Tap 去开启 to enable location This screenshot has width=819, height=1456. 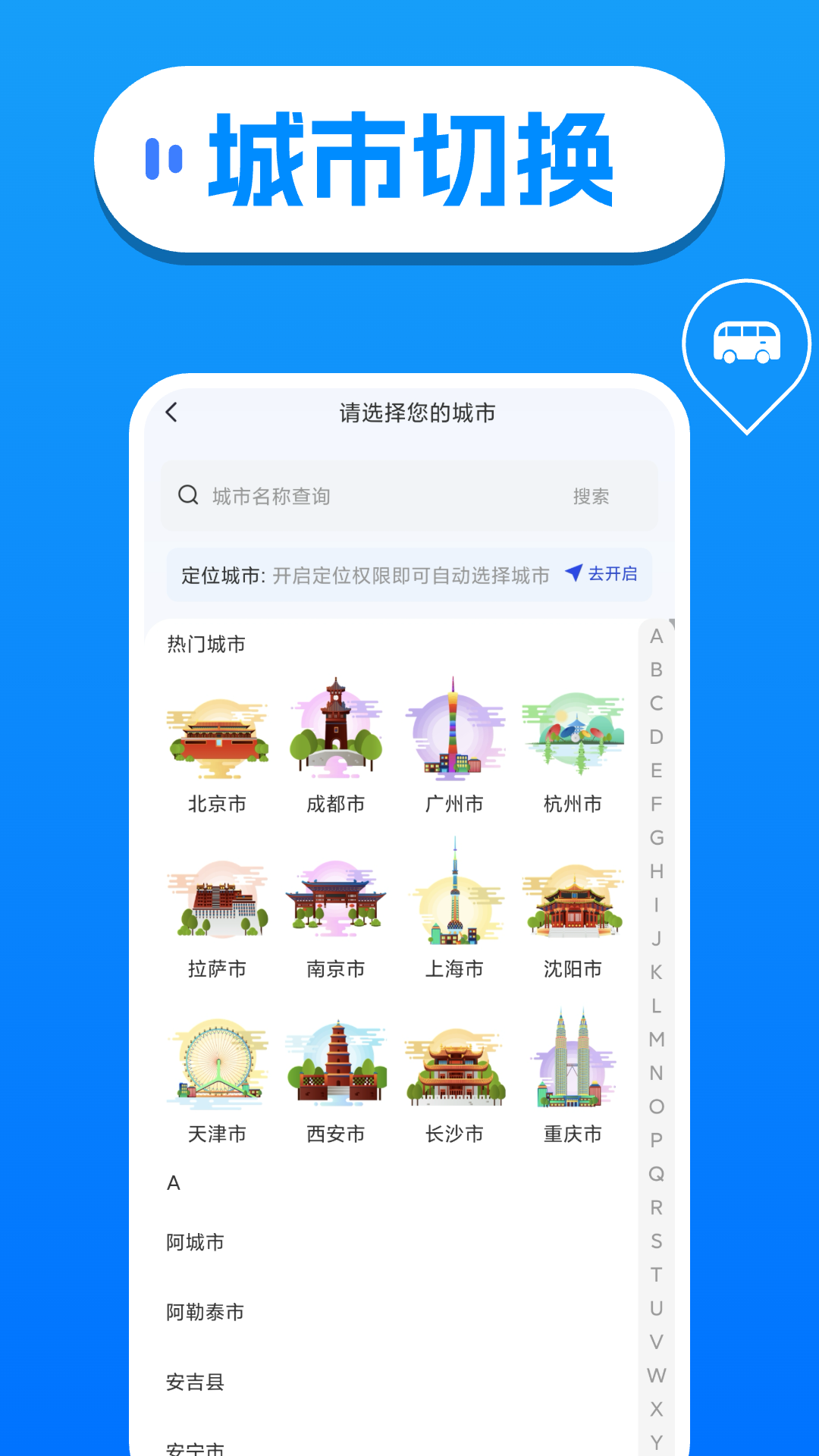(614, 575)
